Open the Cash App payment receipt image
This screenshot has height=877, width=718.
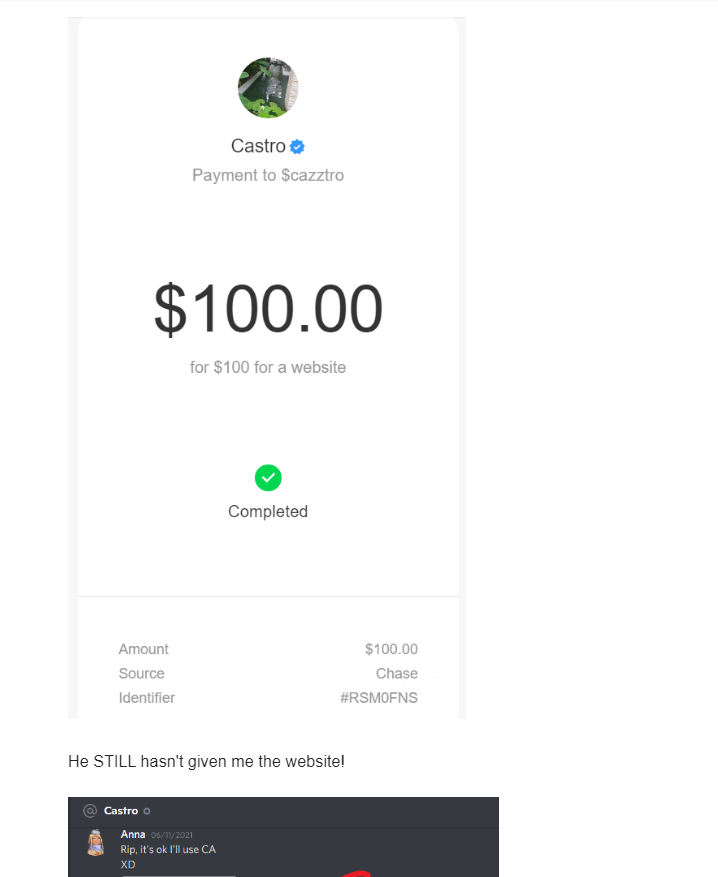(267, 367)
